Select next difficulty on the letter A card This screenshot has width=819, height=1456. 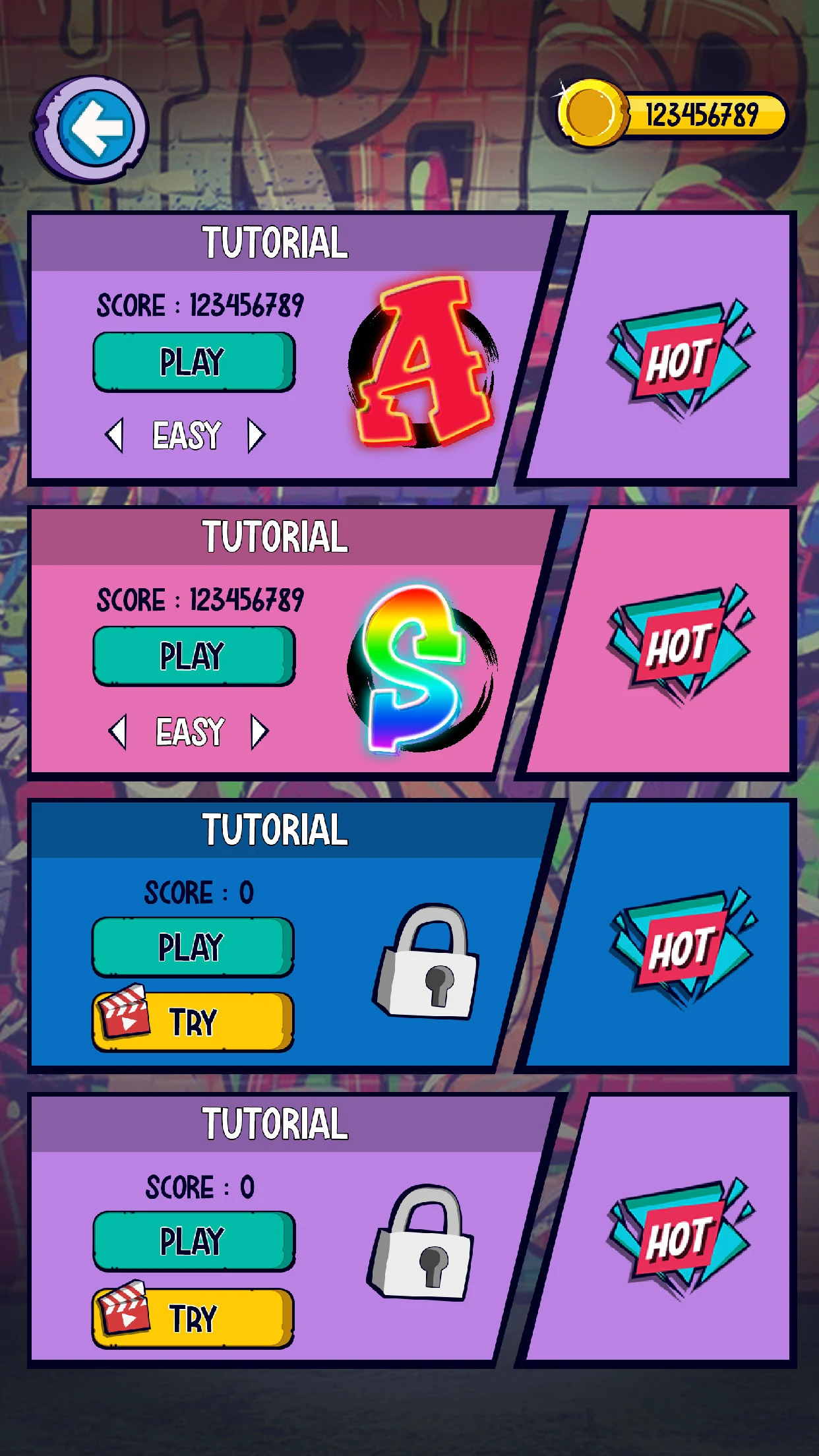257,435
